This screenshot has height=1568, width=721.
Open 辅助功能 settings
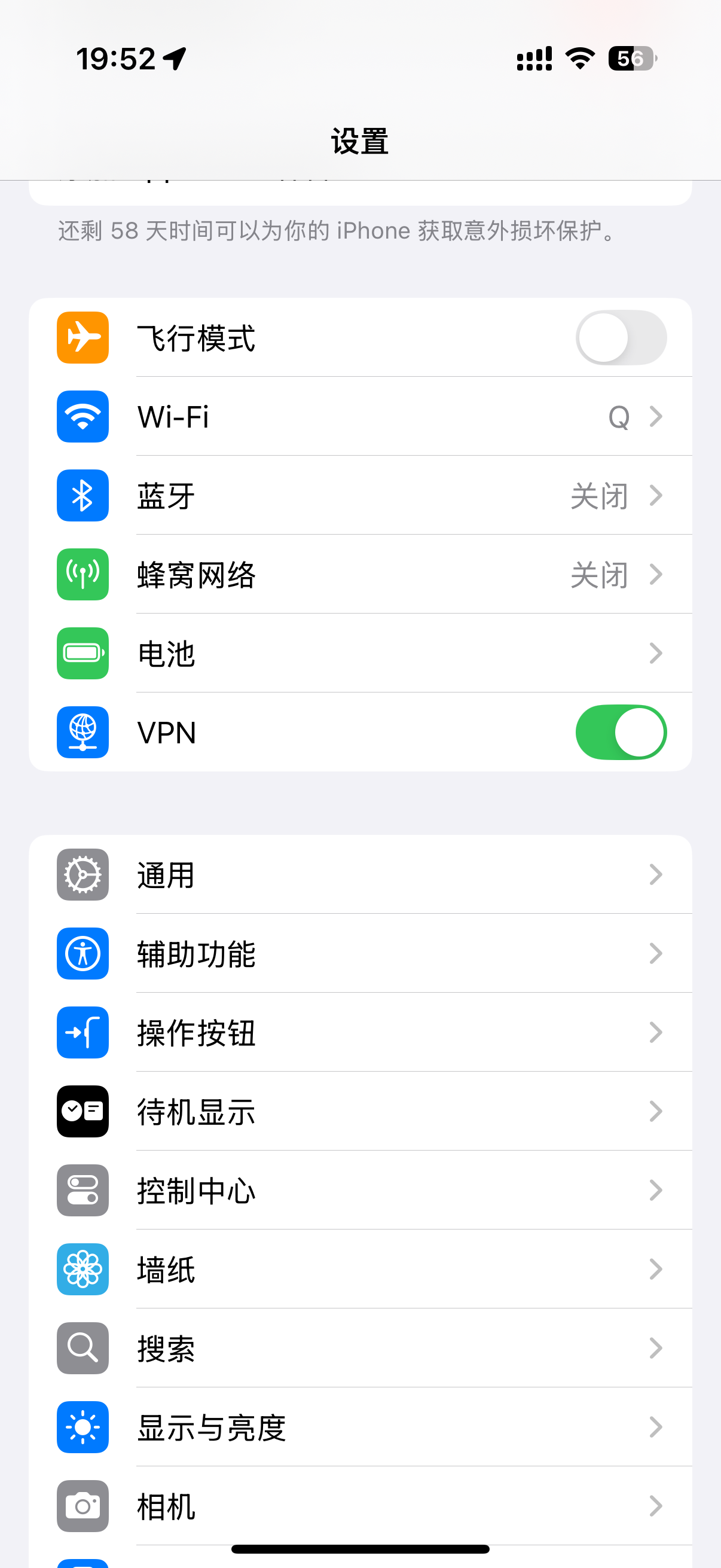[x=360, y=954]
